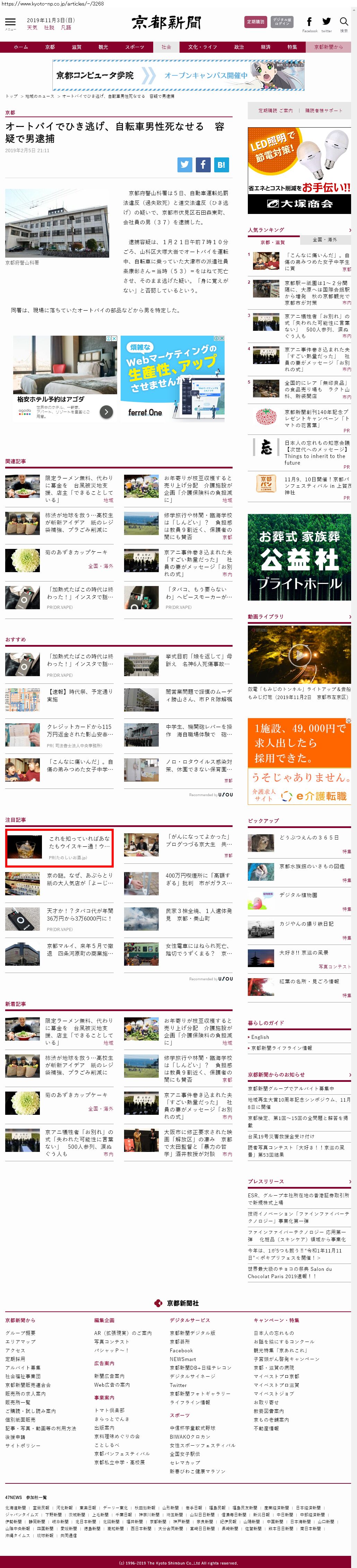Open the 京都マルイ閉店 article
Viewport: 357px width, 1568px height.
[x=79, y=950]
